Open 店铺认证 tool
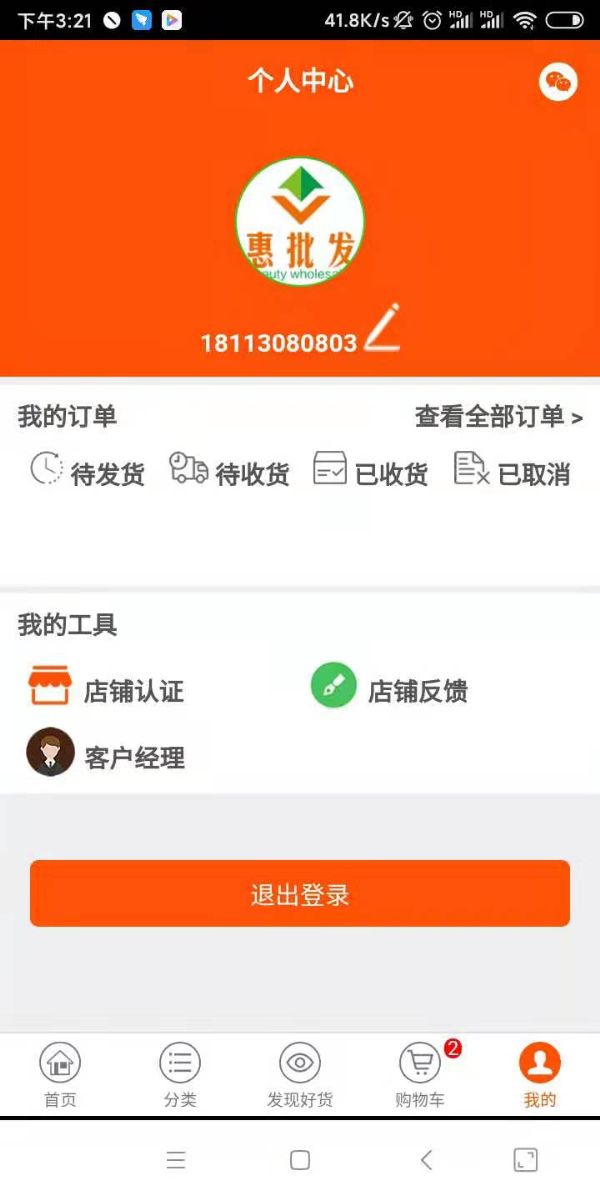This screenshot has width=600, height=1200. (x=106, y=689)
